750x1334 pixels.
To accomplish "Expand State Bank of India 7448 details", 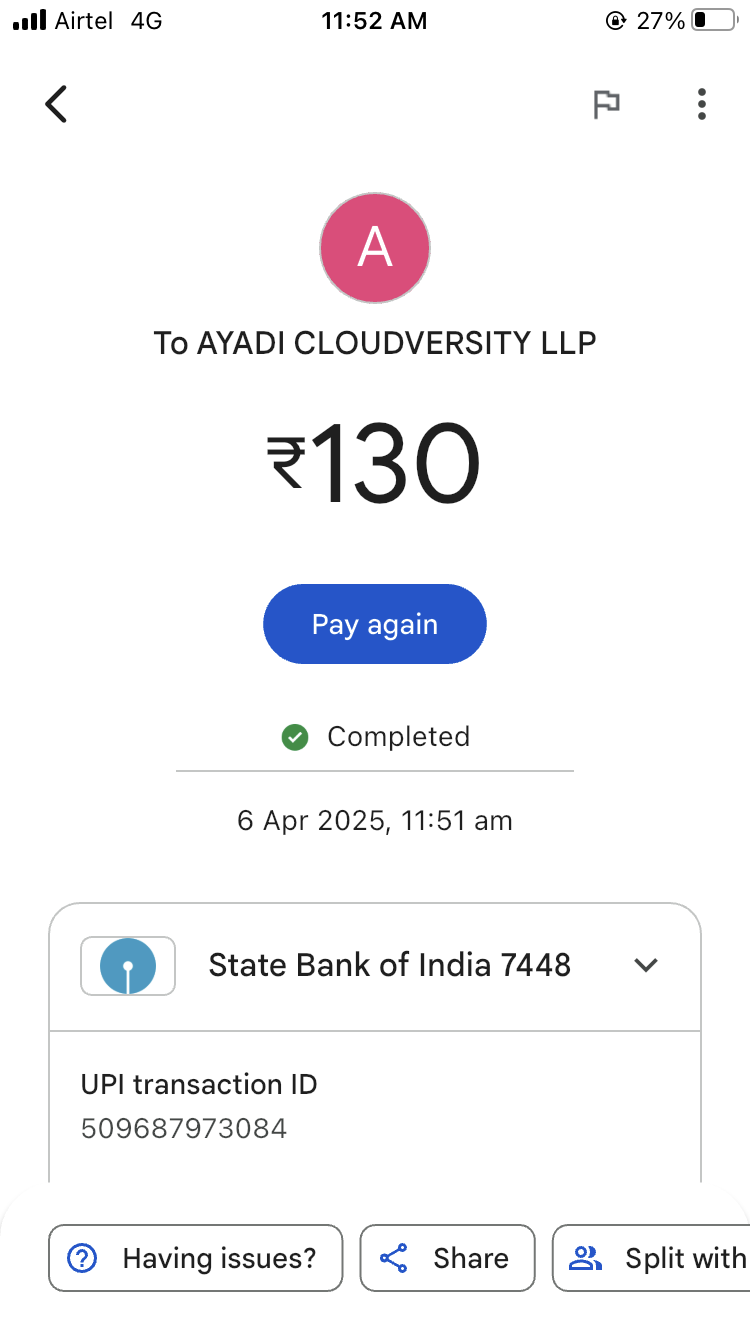I will [646, 965].
